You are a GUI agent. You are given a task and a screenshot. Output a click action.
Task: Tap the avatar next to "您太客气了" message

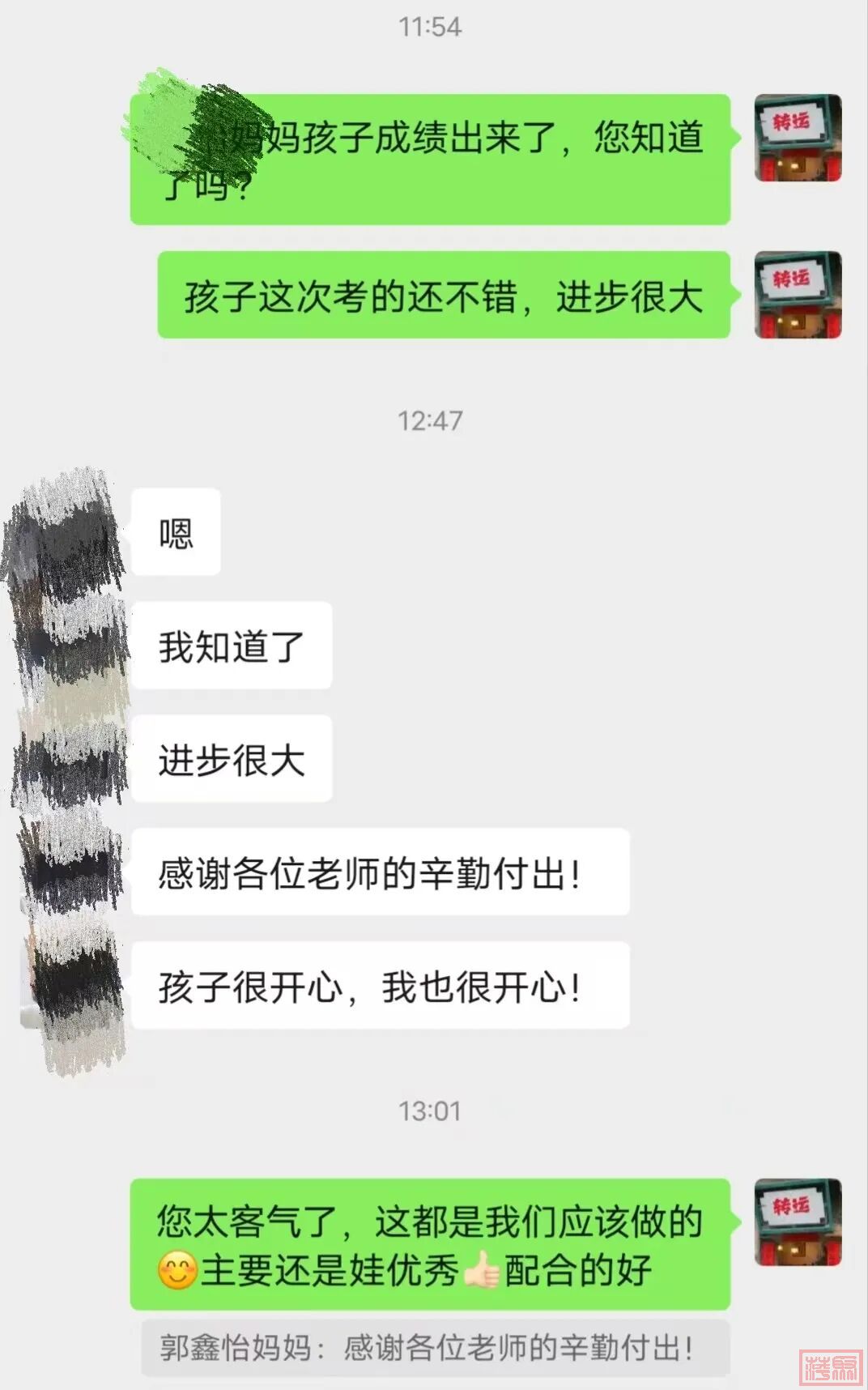pos(798,1222)
